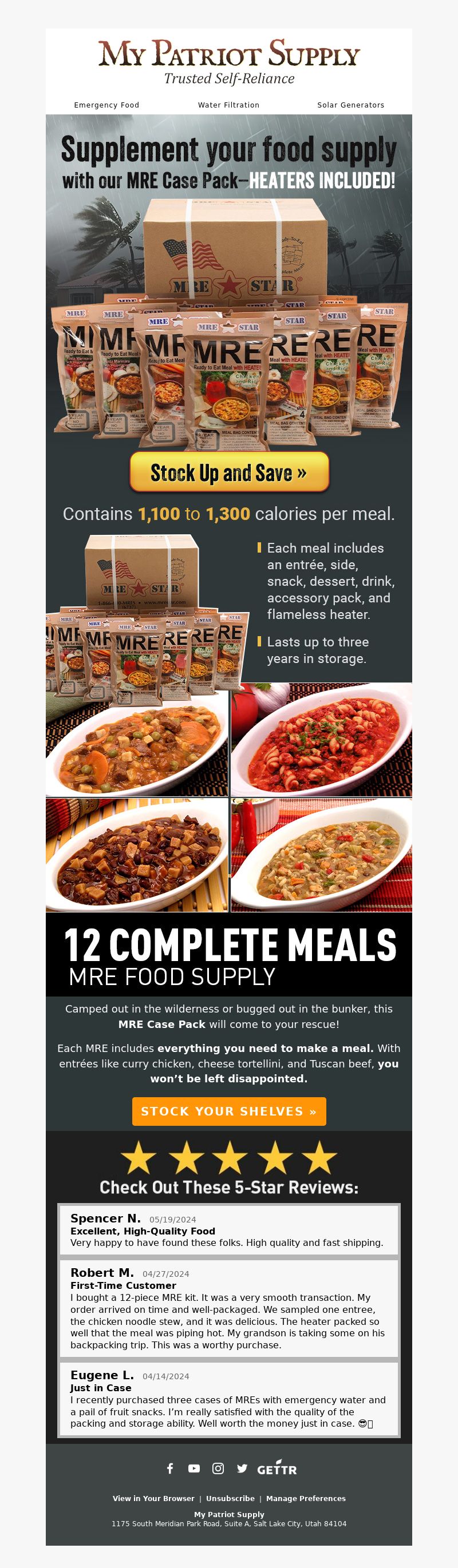
Task: Open the Instagram icon
Action: [218, 1468]
